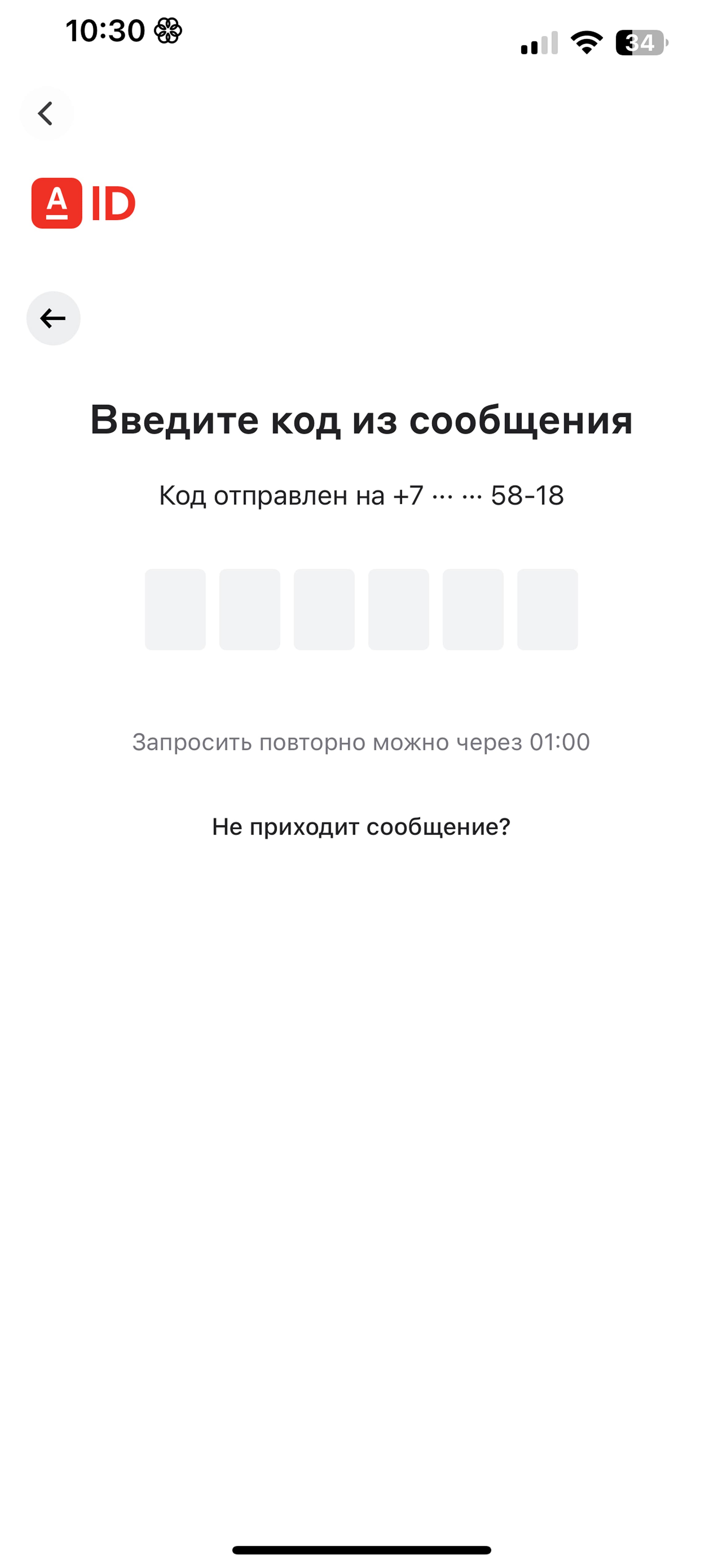723x1568 pixels.
Task: Tap the top chevron back button
Action: click(x=45, y=113)
